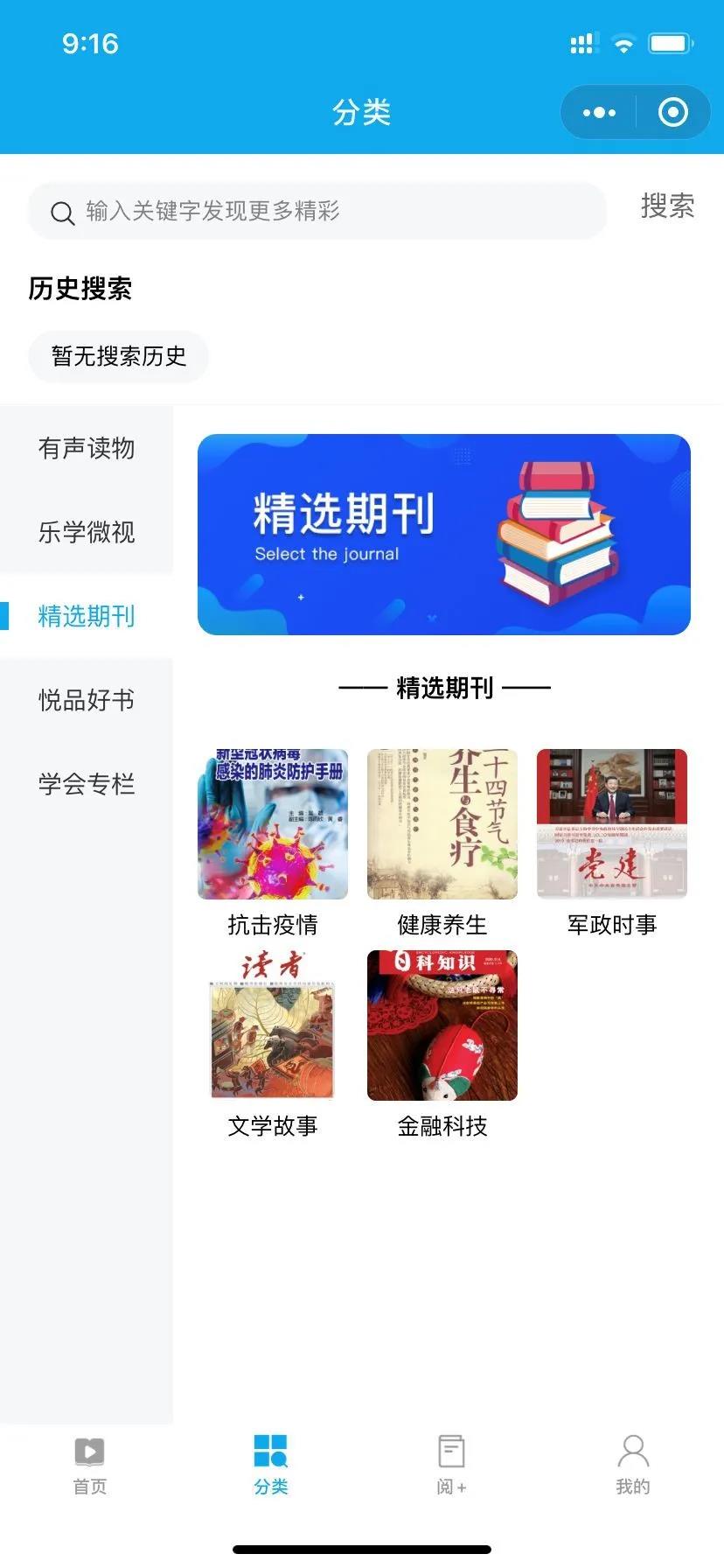This screenshot has height=1568, width=724.
Task: Select the 学会专栏 sidebar entry
Action: click(85, 785)
